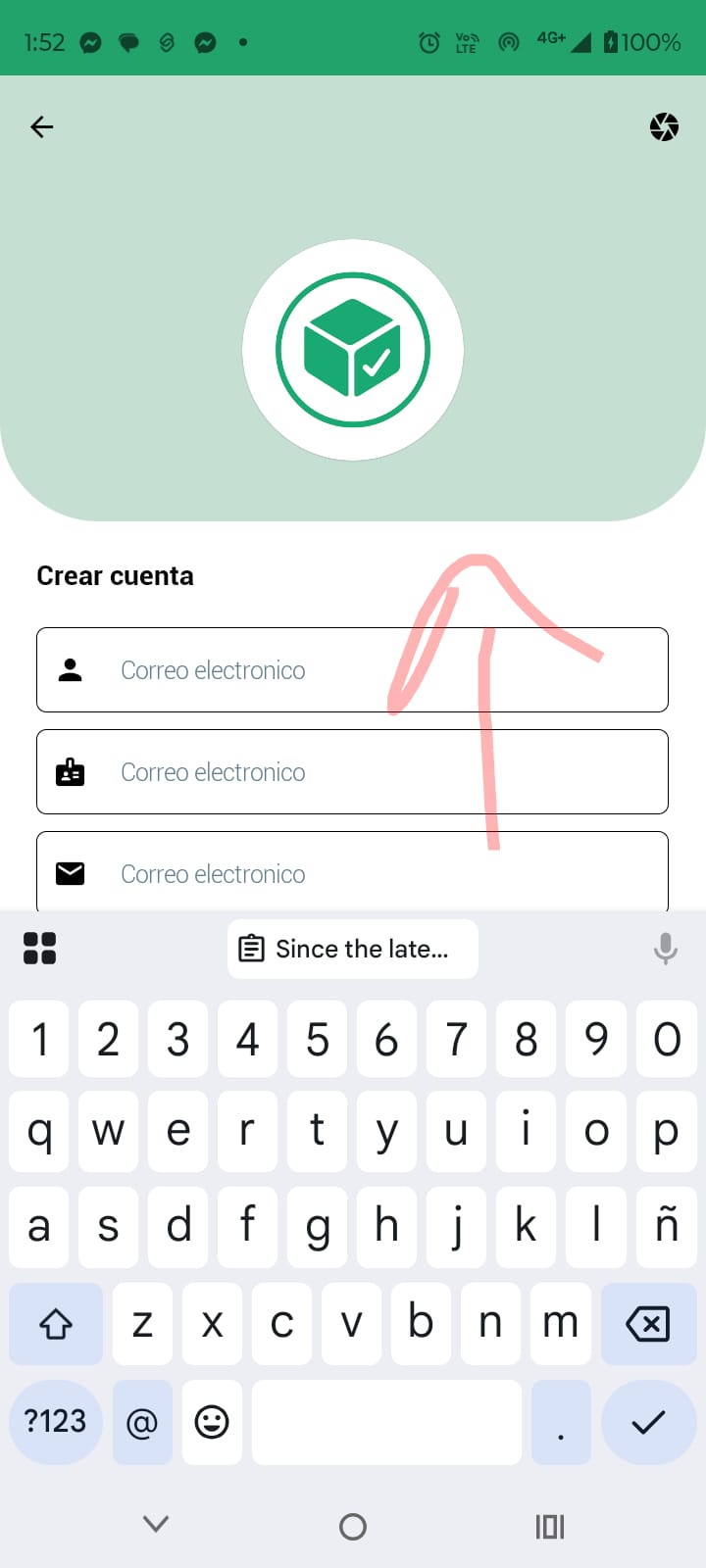Viewport: 706px width, 1568px height.
Task: Open the camera shutter icon at top right
Action: tap(664, 126)
